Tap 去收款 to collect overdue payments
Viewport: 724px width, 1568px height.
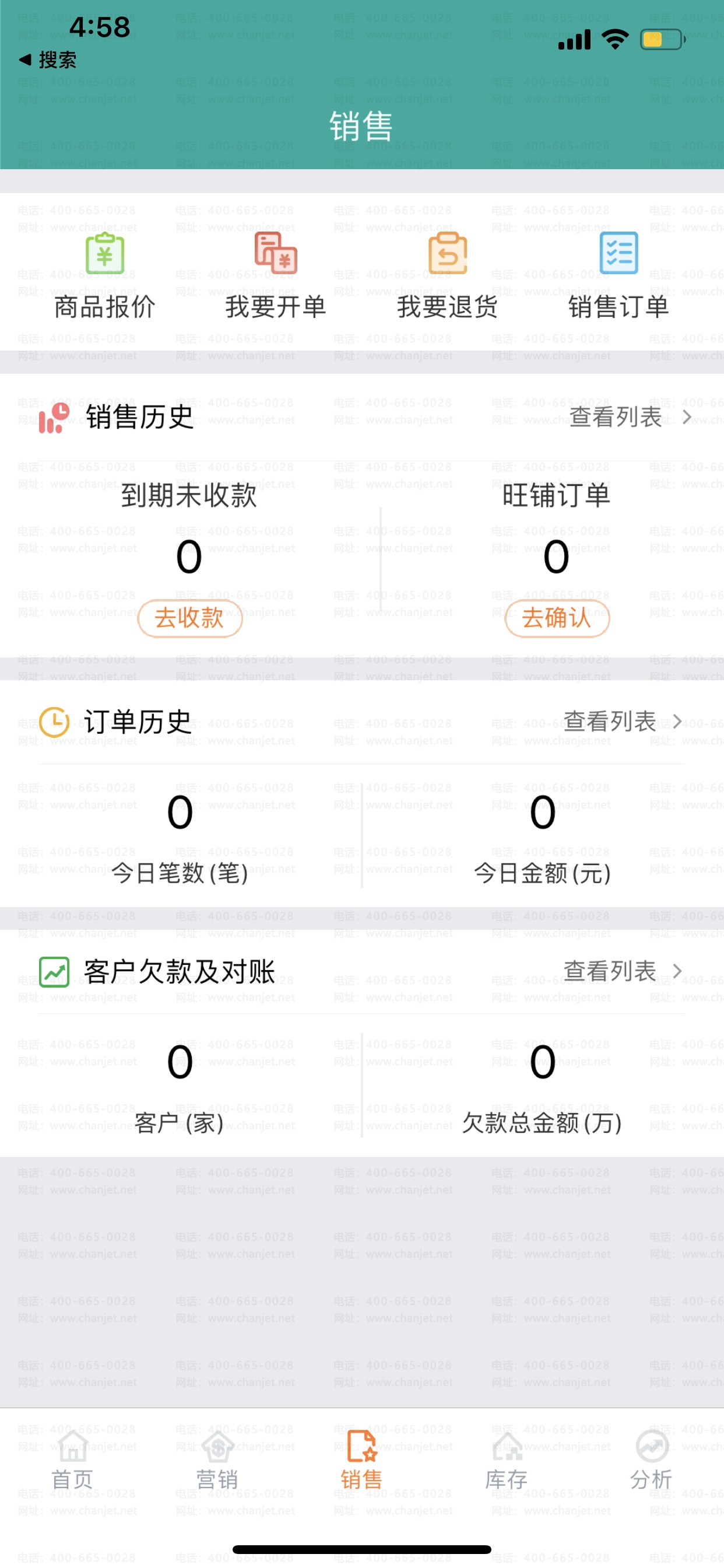click(190, 618)
